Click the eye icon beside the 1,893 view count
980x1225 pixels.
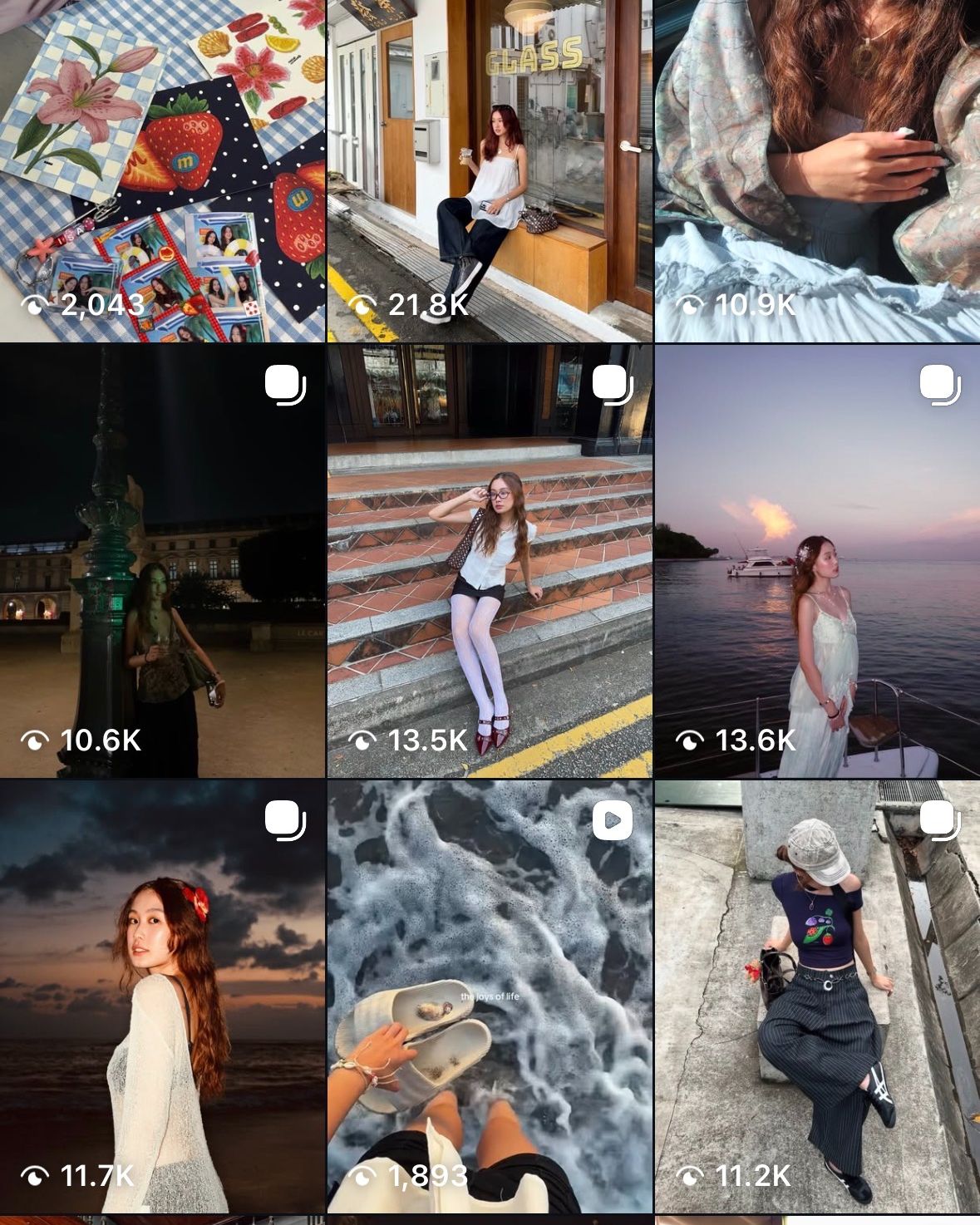coord(366,1175)
